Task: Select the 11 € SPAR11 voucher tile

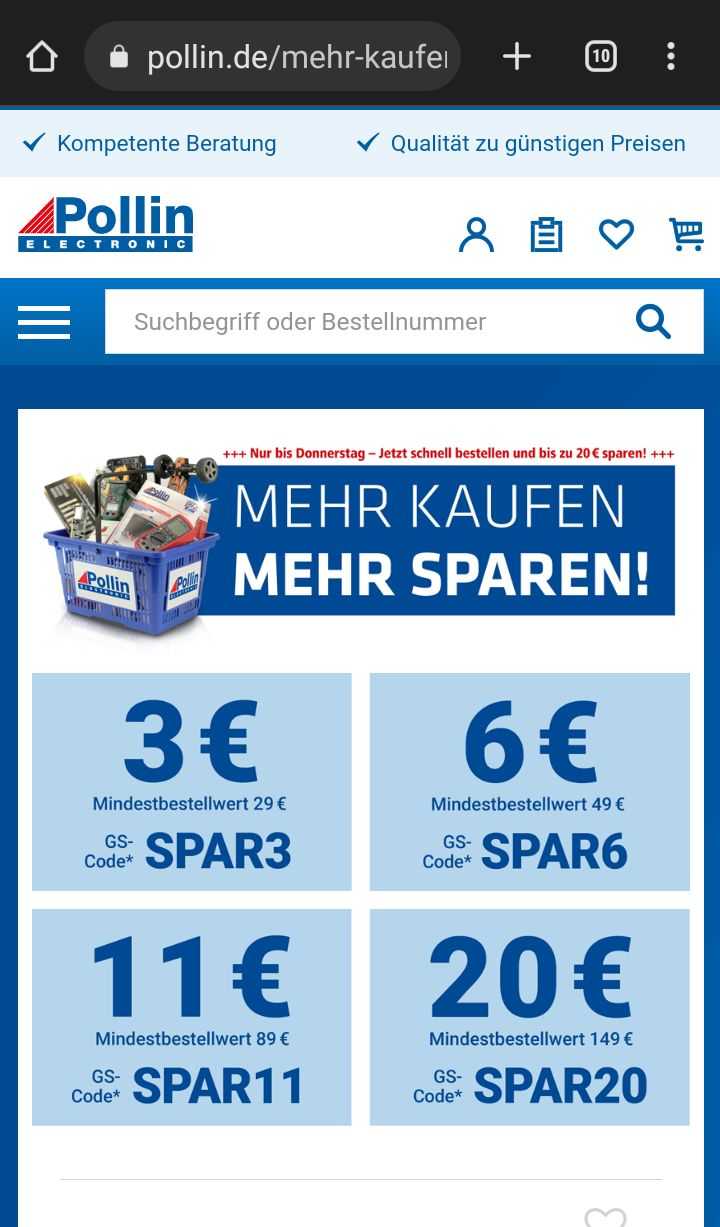Action: tap(192, 1017)
